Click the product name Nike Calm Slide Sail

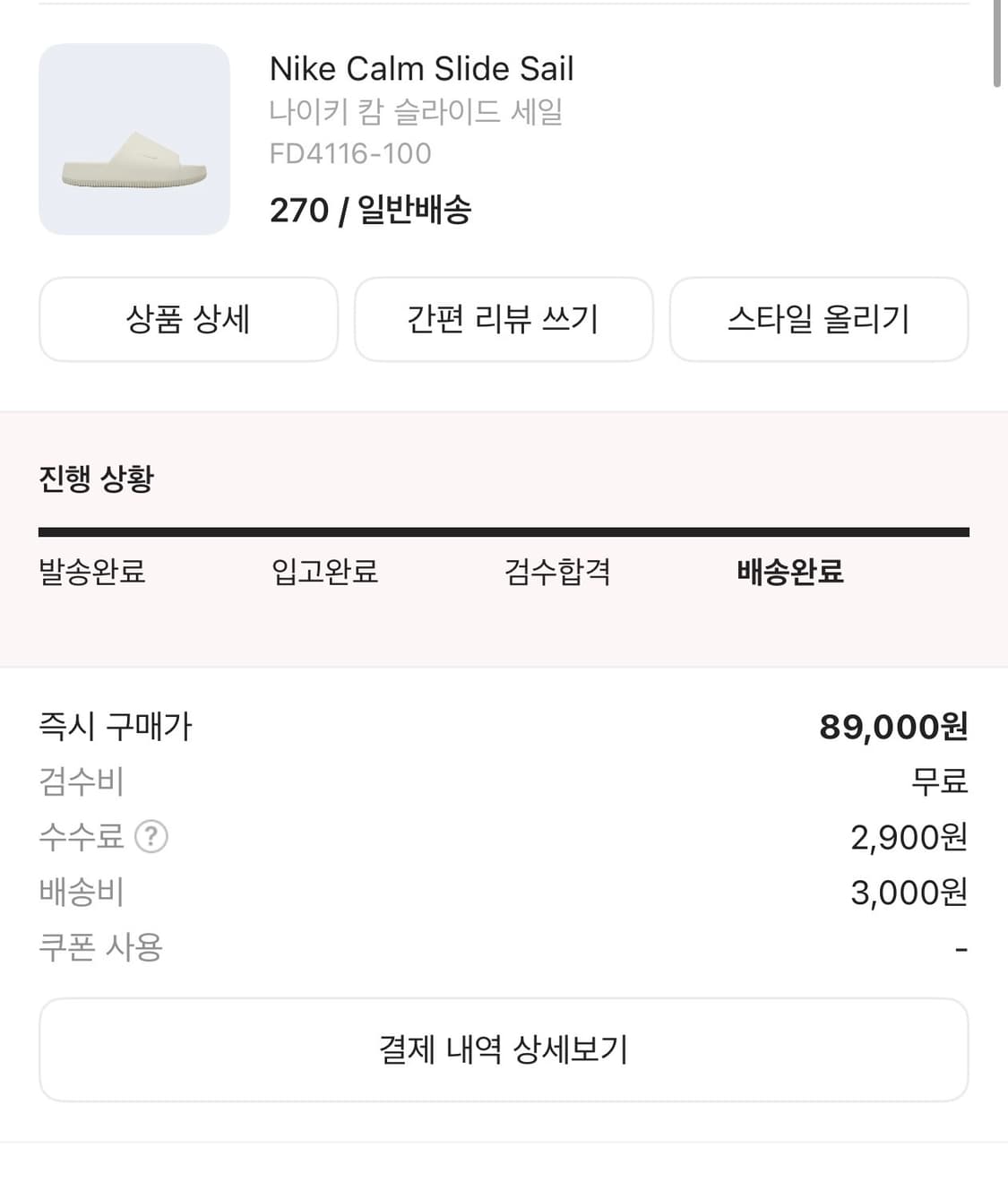pos(422,68)
